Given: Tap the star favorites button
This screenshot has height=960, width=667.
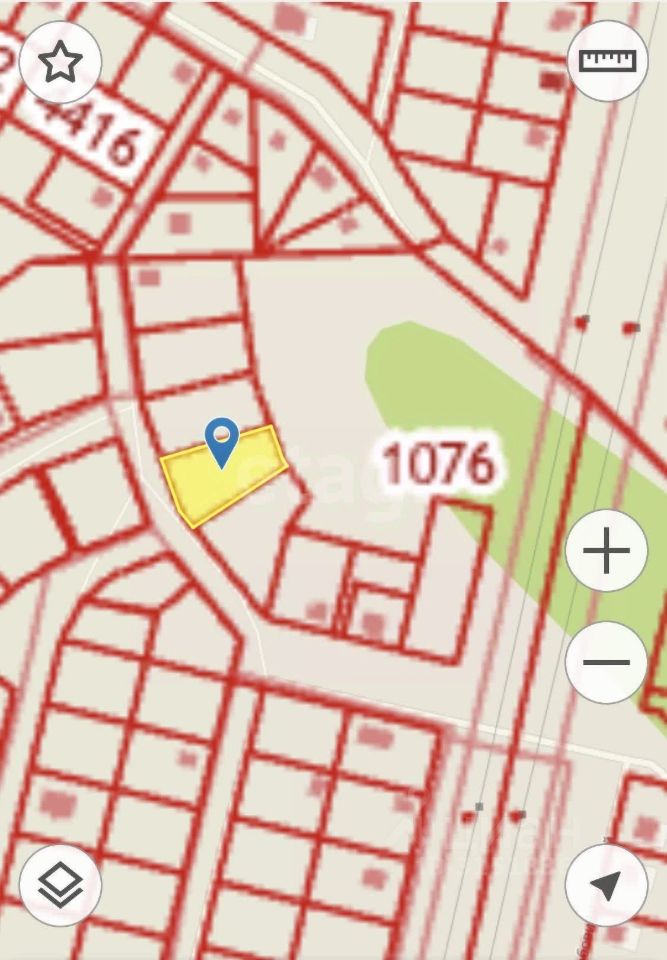Looking at the screenshot, I should (x=60, y=63).
